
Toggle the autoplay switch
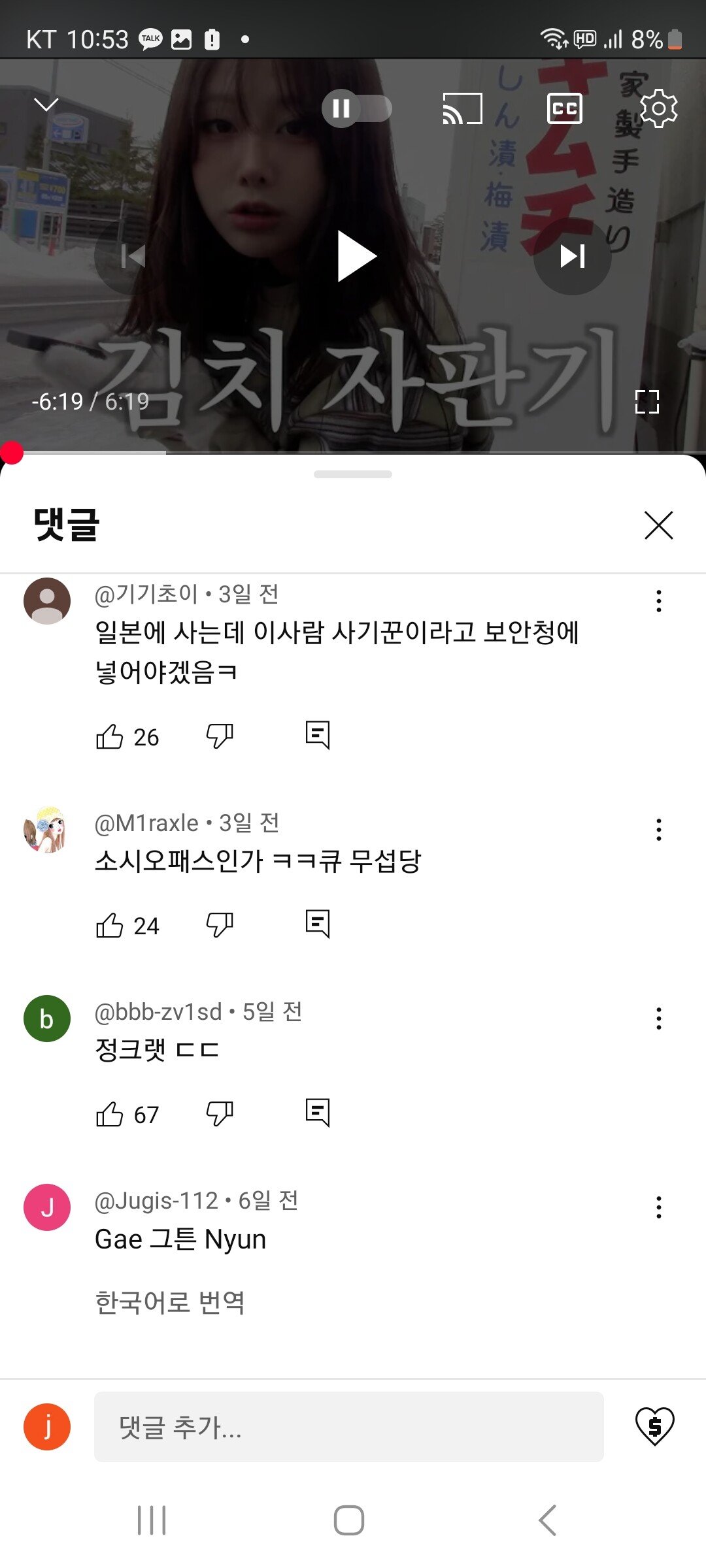point(356,108)
